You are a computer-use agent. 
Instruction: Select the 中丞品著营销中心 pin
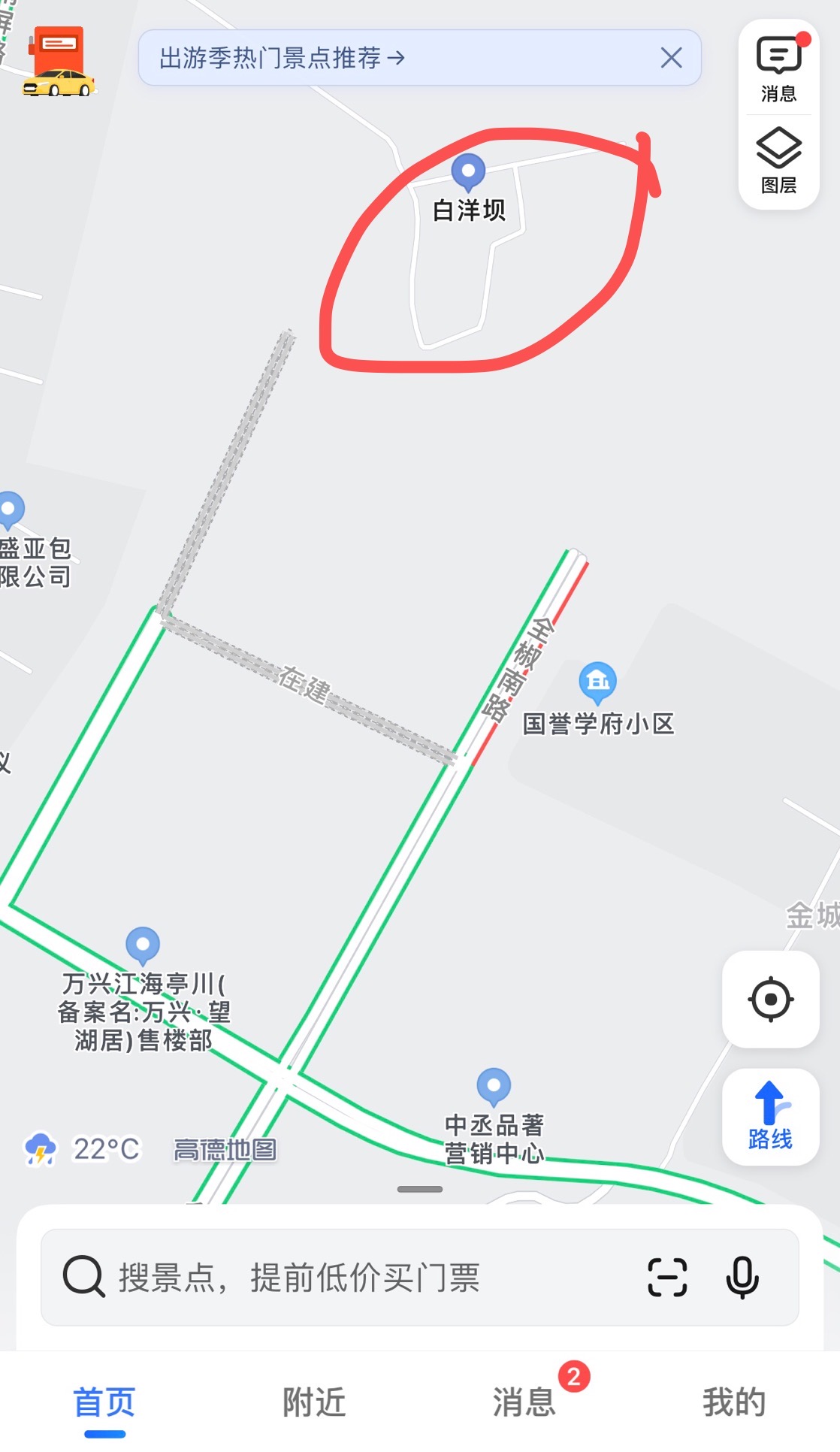[494, 1086]
